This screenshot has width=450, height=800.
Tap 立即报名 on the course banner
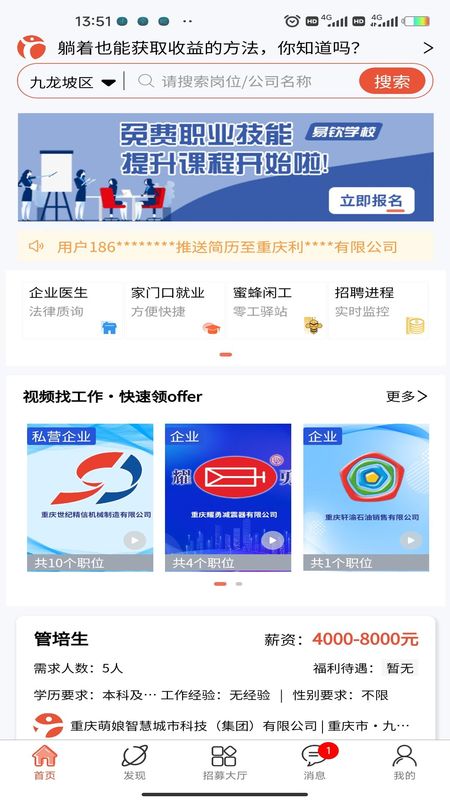[371, 201]
